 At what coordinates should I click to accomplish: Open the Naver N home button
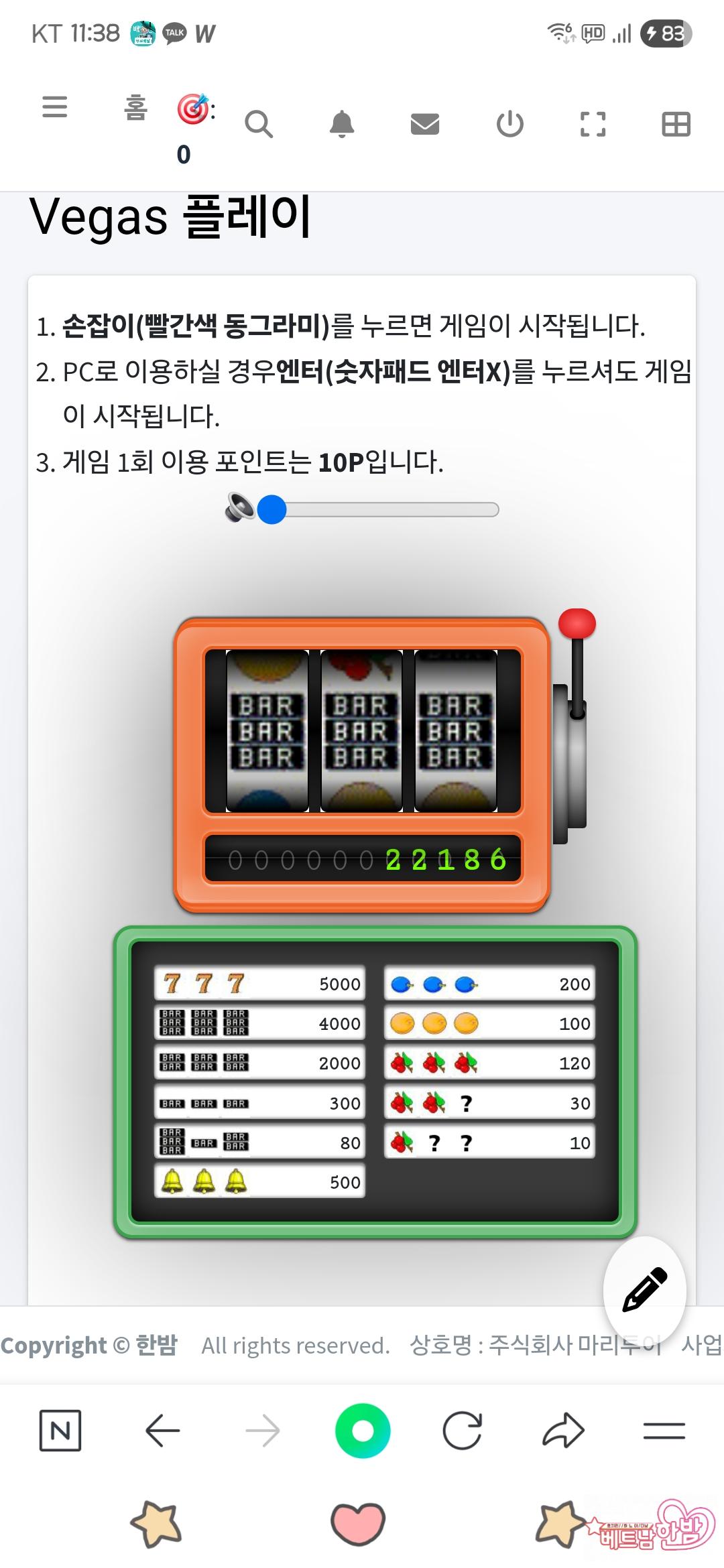click(x=60, y=1430)
